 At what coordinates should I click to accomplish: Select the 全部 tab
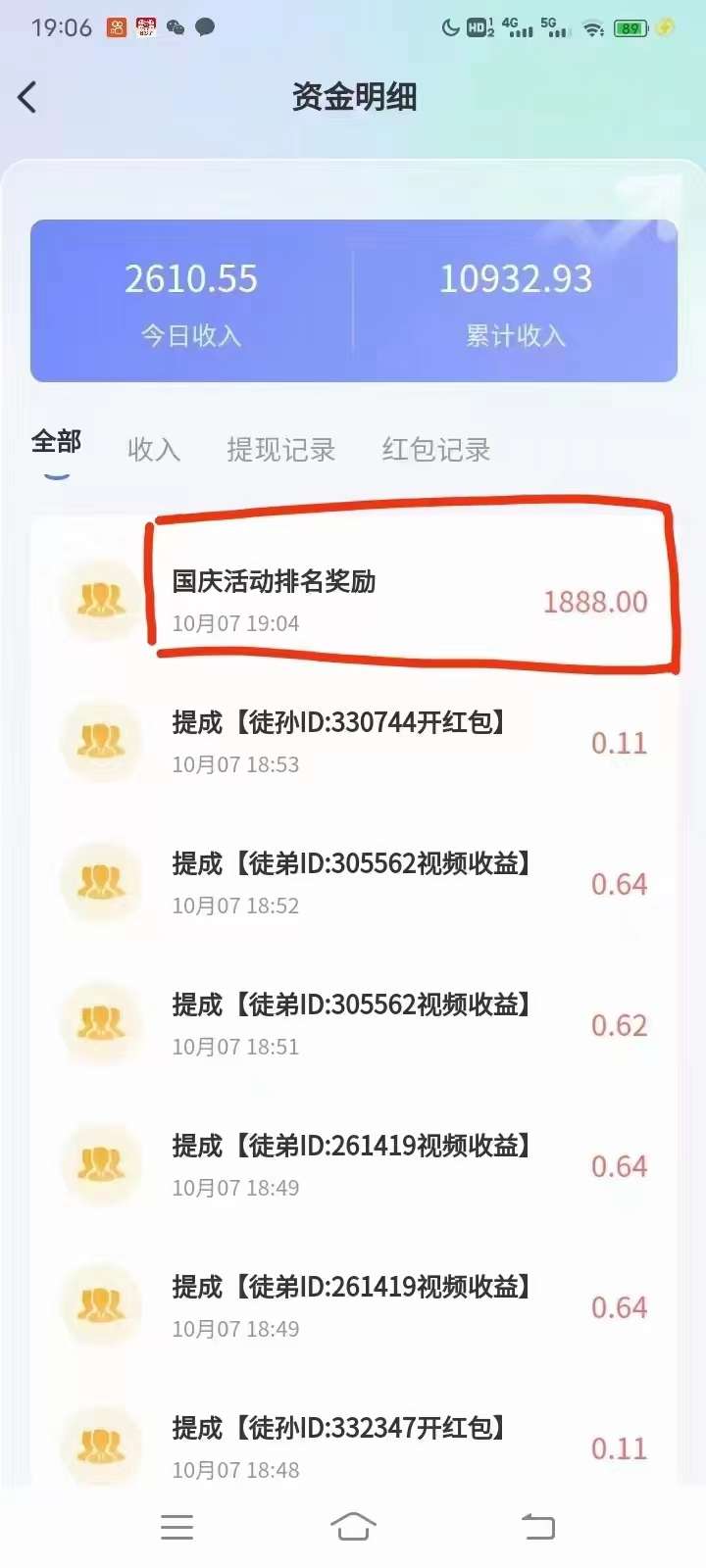click(56, 442)
